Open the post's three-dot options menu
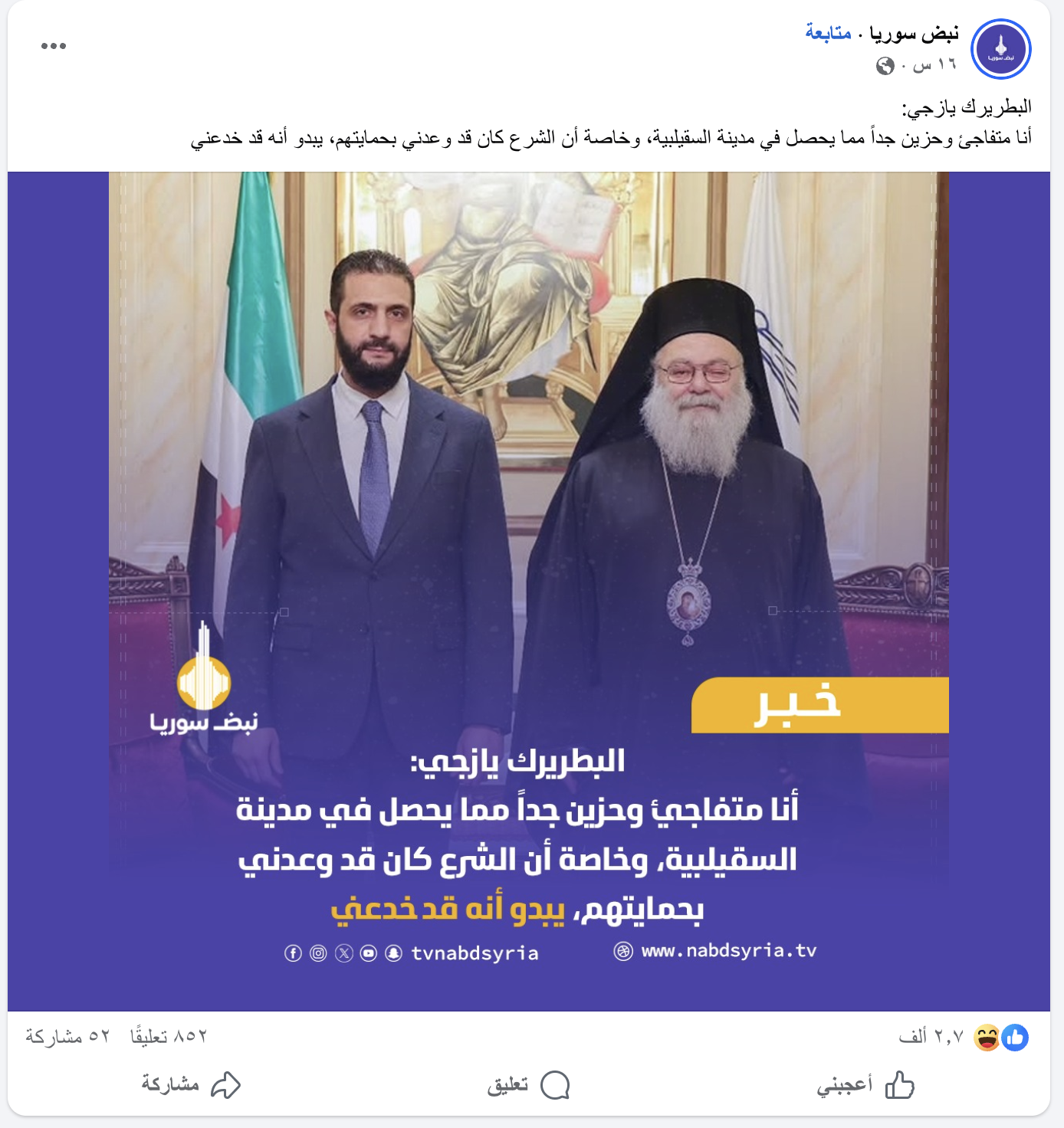The width and height of the screenshot is (1064, 1128). [53, 46]
